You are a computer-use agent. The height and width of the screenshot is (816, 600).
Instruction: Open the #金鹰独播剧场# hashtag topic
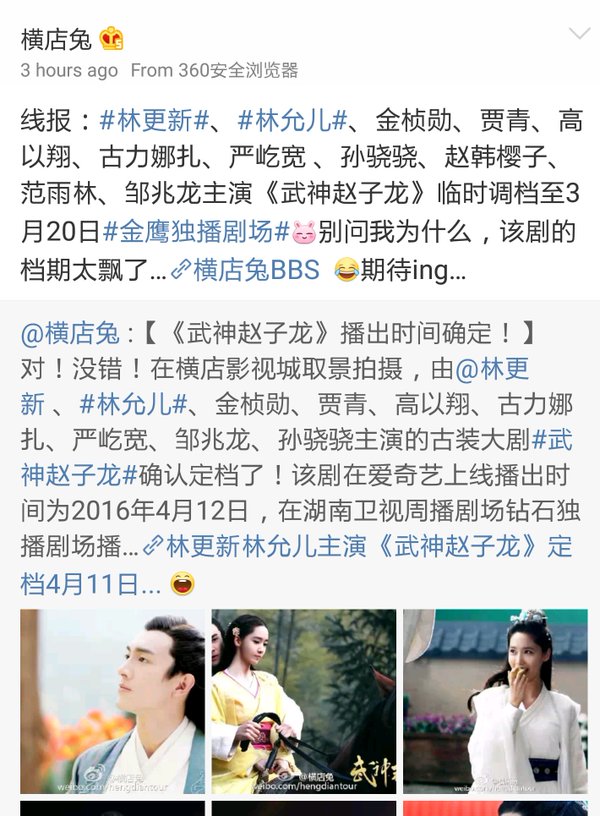[195, 232]
